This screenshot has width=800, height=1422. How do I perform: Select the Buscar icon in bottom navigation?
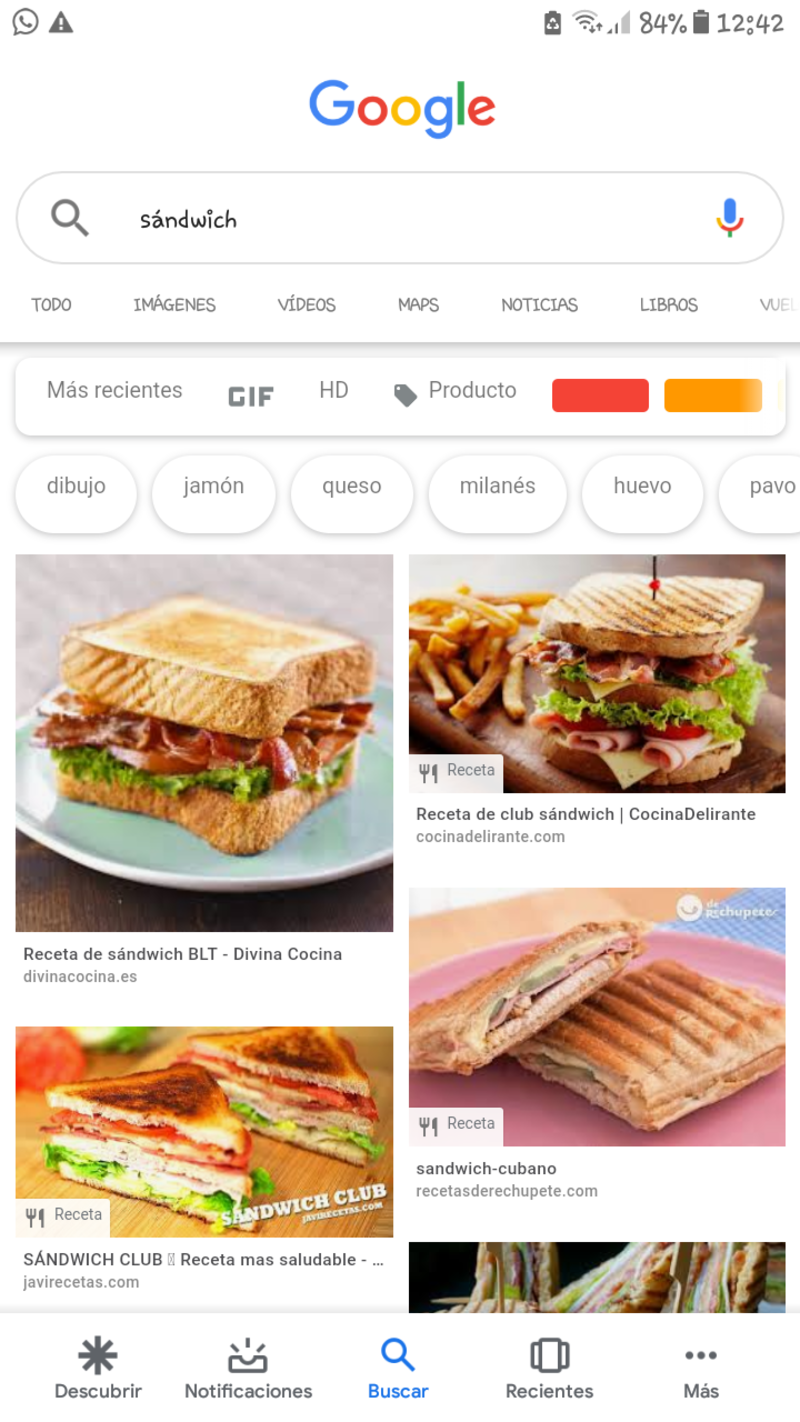[398, 1358]
